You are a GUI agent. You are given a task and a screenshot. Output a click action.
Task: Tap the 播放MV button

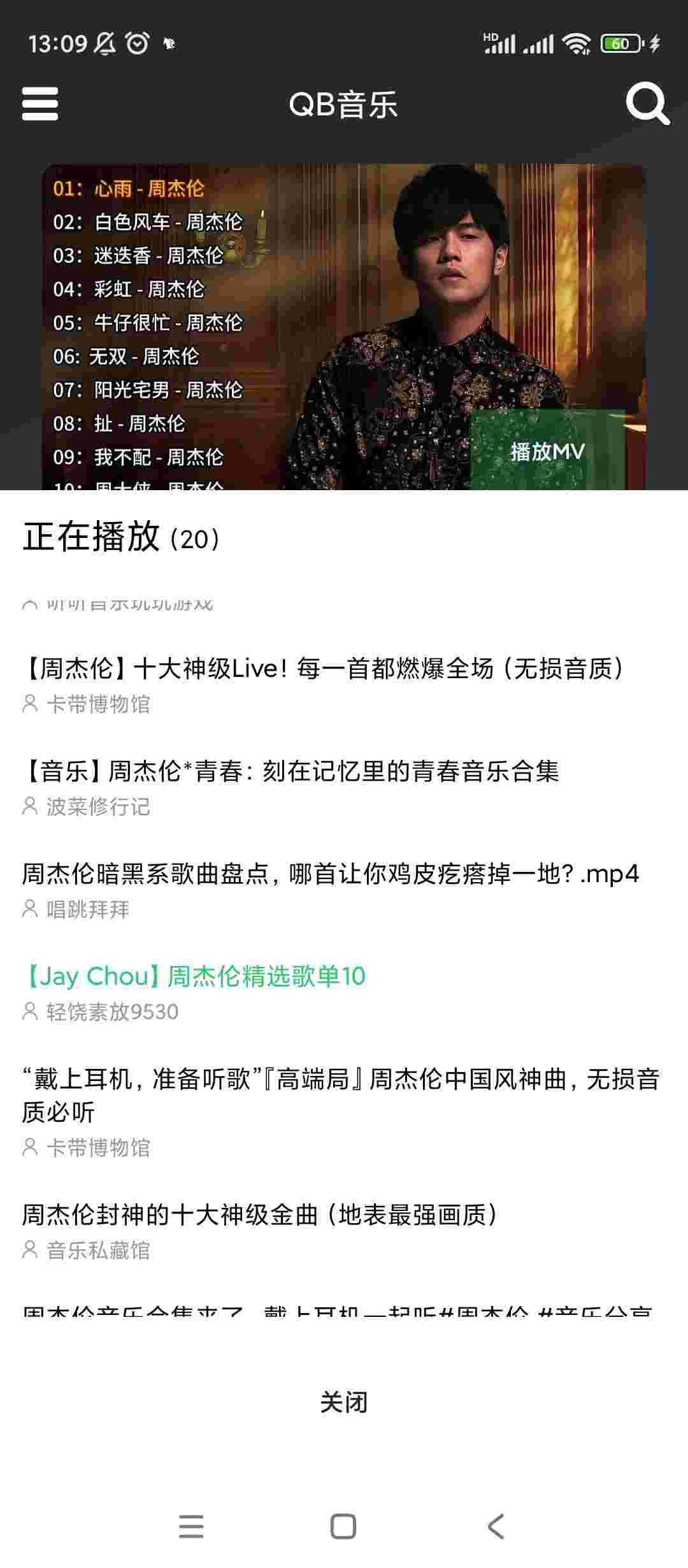point(547,451)
